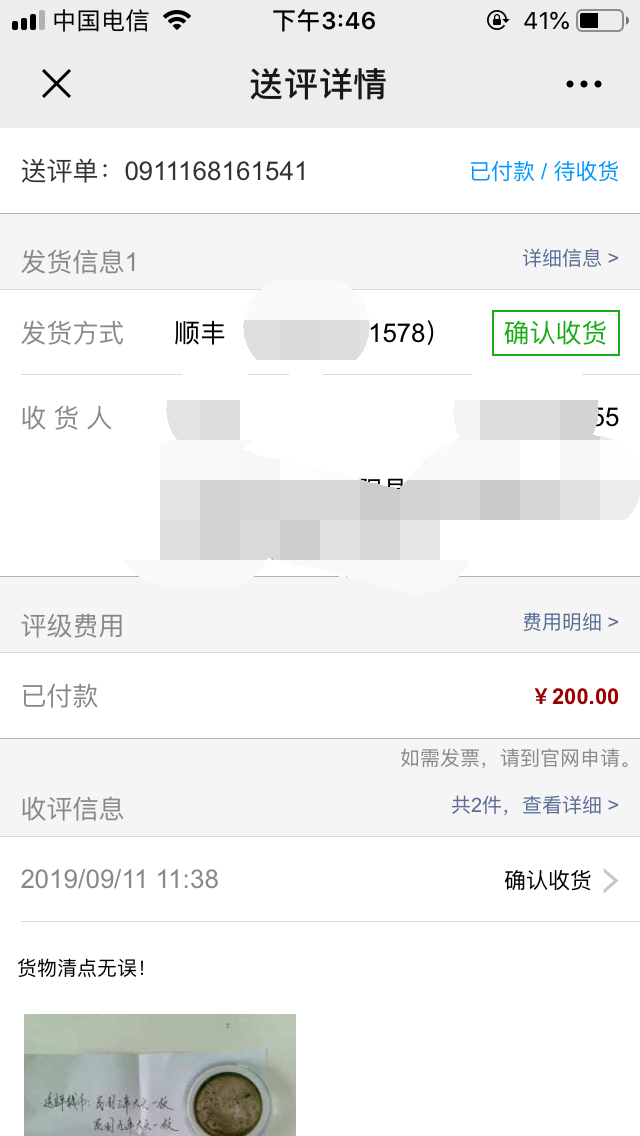640x1136 pixels.
Task: View 费用明细 fee breakdown
Action: [570, 622]
